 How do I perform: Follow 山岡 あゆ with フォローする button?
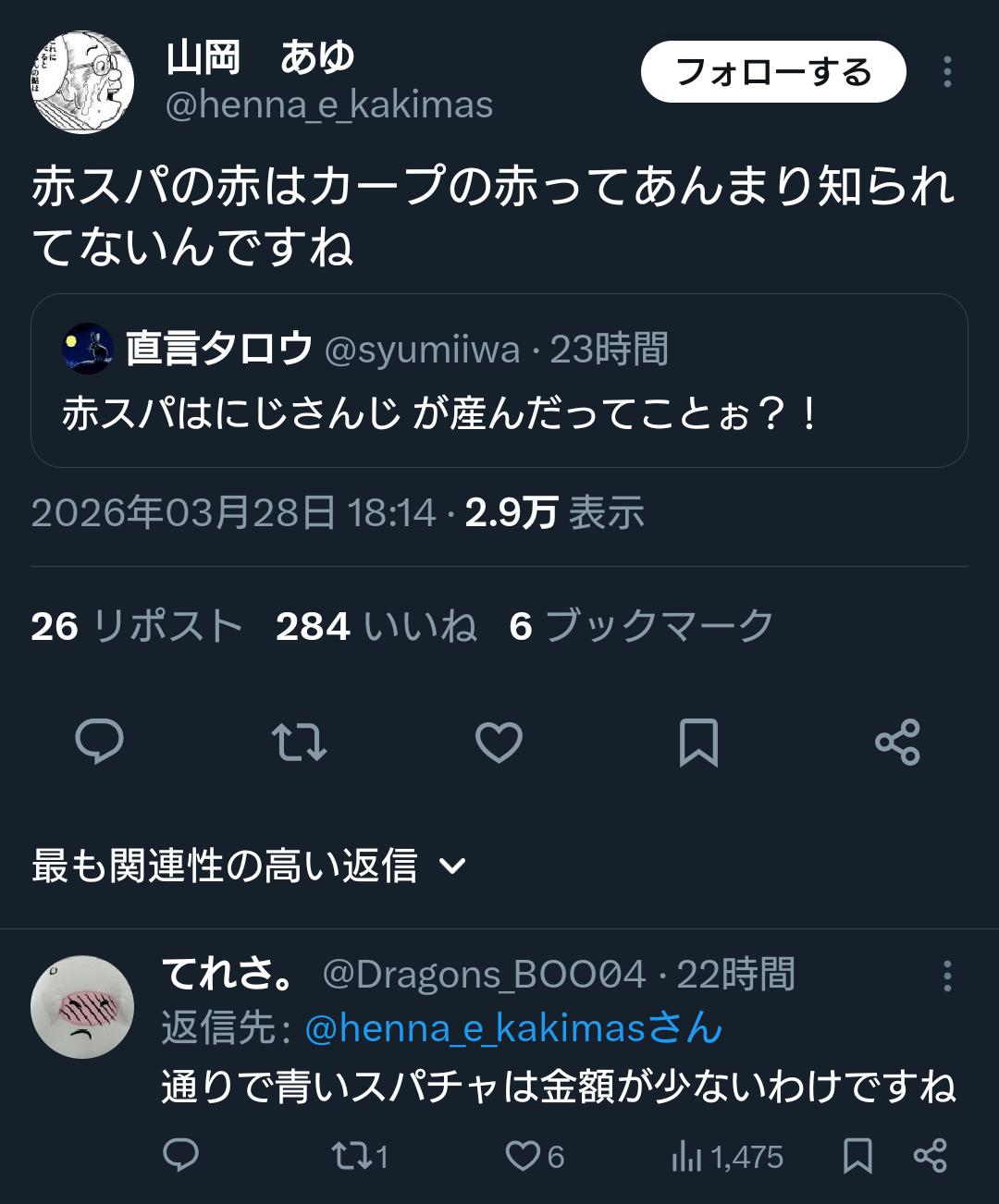(x=772, y=72)
